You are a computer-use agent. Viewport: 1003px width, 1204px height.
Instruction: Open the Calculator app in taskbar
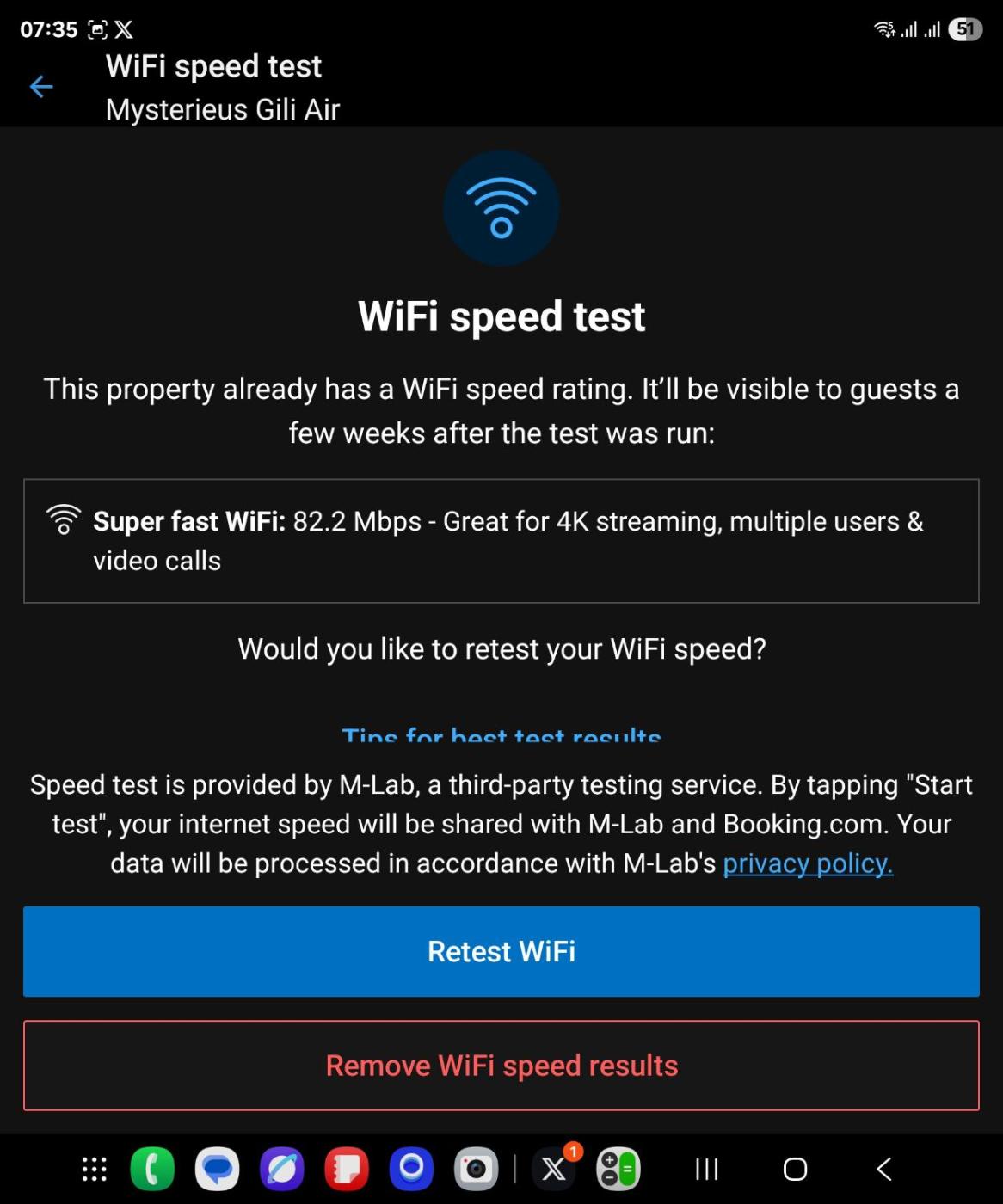click(x=618, y=1169)
